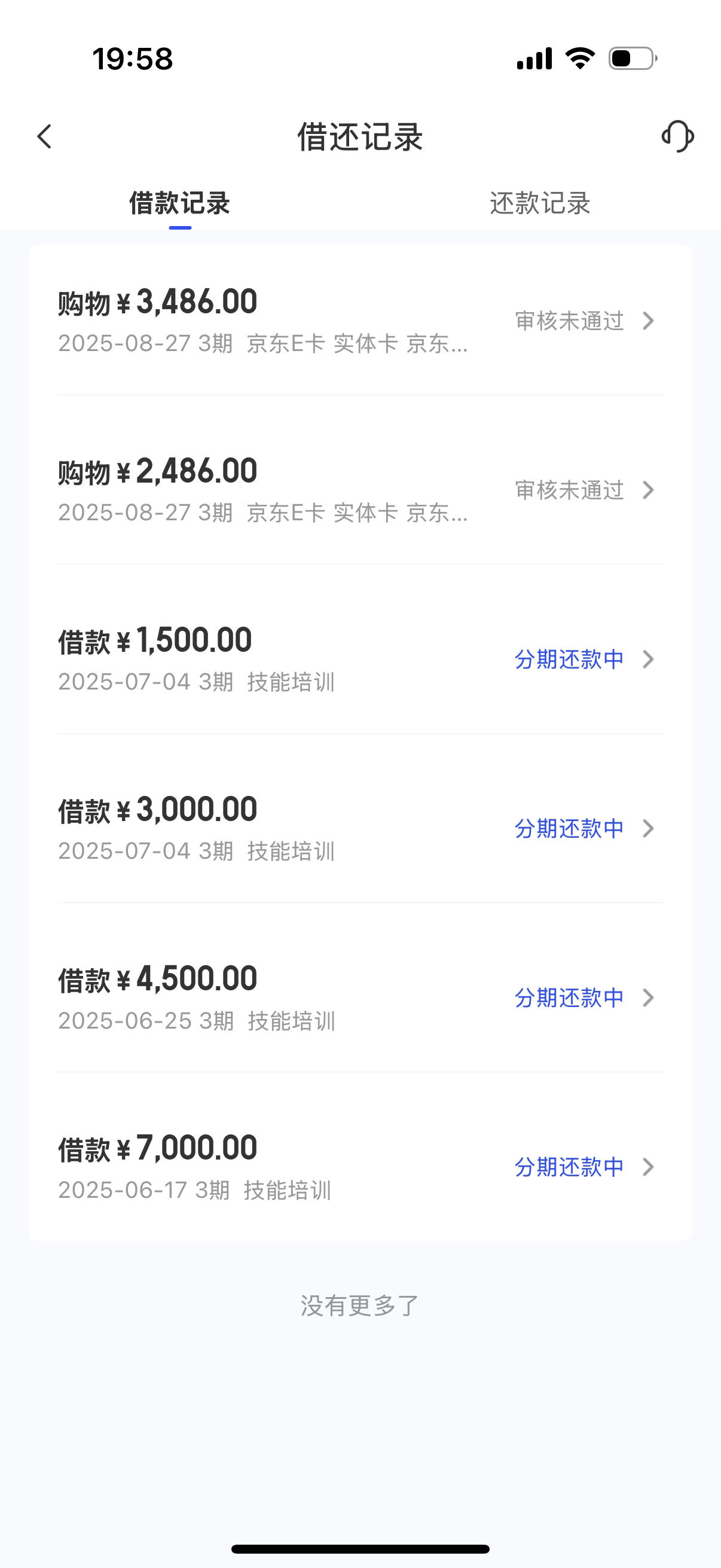Switch to the 还款记录 tab
This screenshot has width=721, height=1568.
click(x=540, y=203)
